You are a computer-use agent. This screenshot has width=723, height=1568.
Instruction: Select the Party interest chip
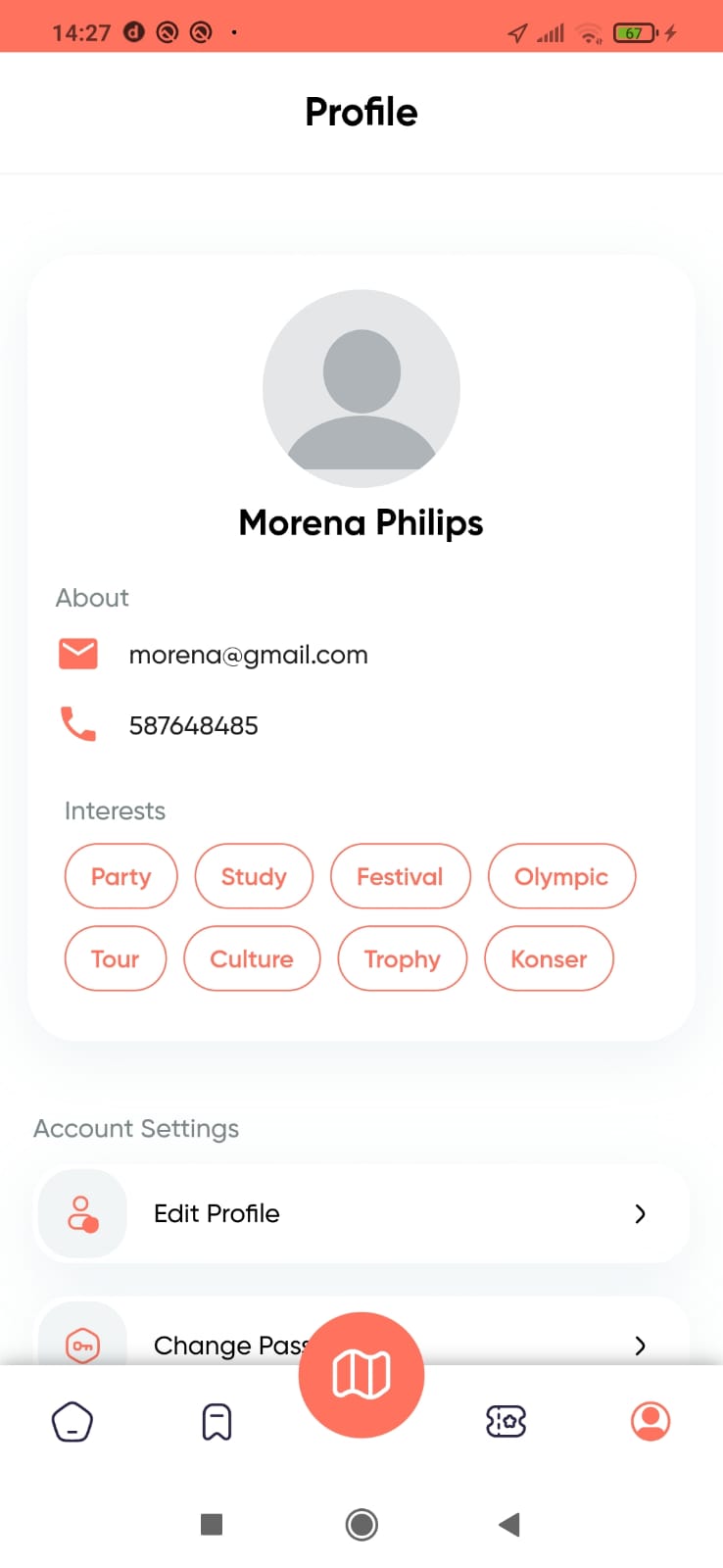pyautogui.click(x=121, y=876)
